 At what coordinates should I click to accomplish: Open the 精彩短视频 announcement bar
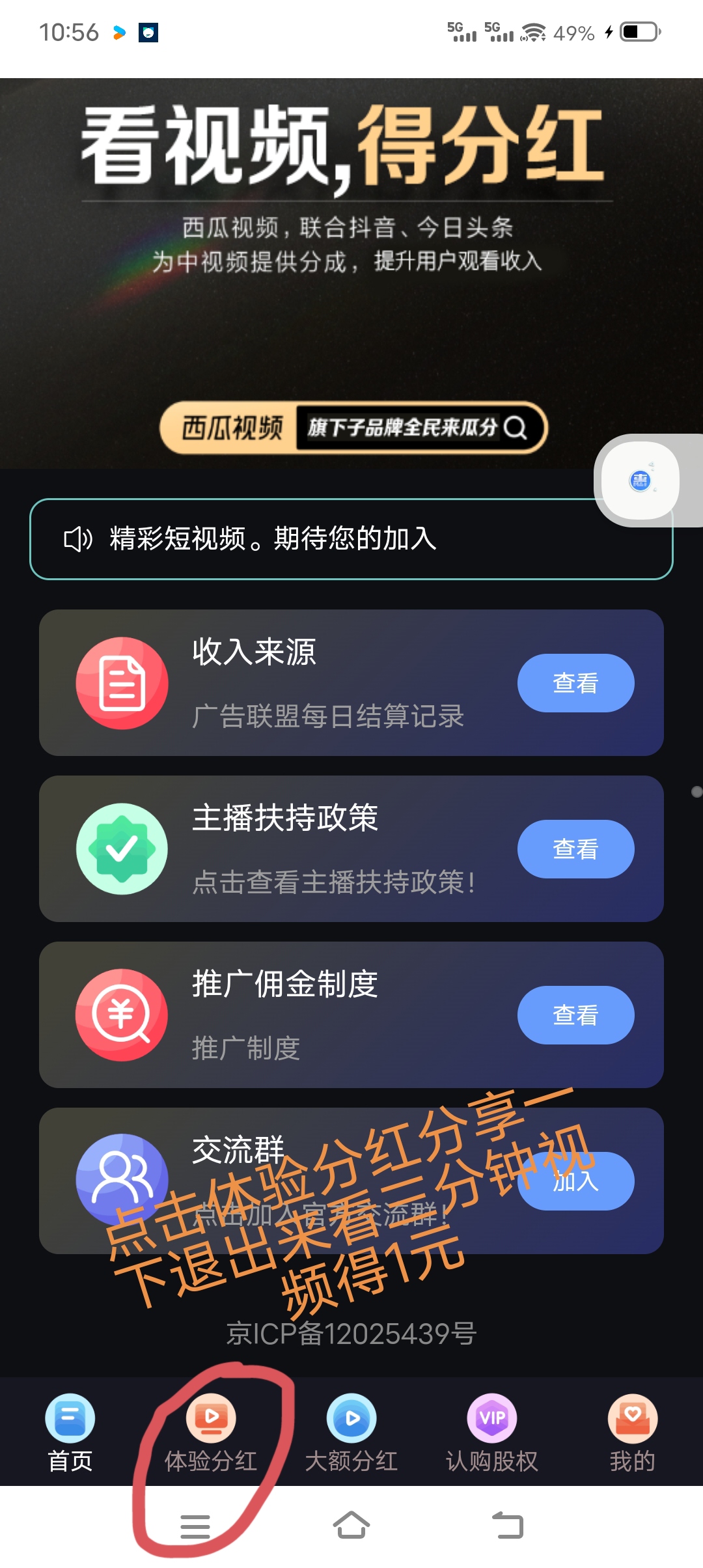pyautogui.click(x=351, y=539)
